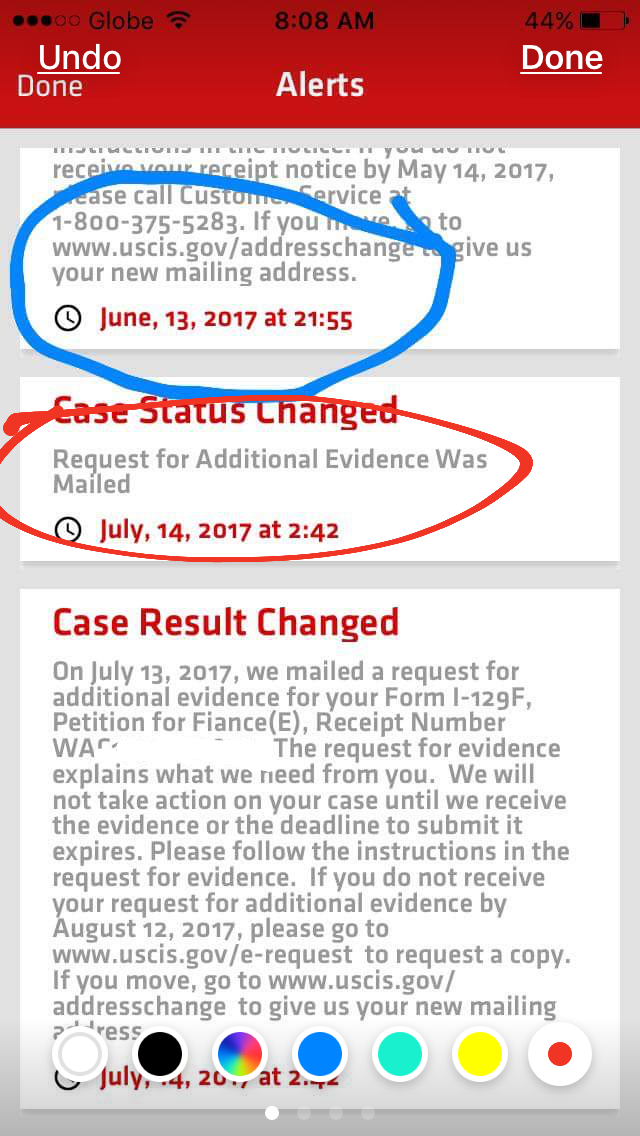Choose the black drawing color
The width and height of the screenshot is (640, 1136).
(x=159, y=1054)
